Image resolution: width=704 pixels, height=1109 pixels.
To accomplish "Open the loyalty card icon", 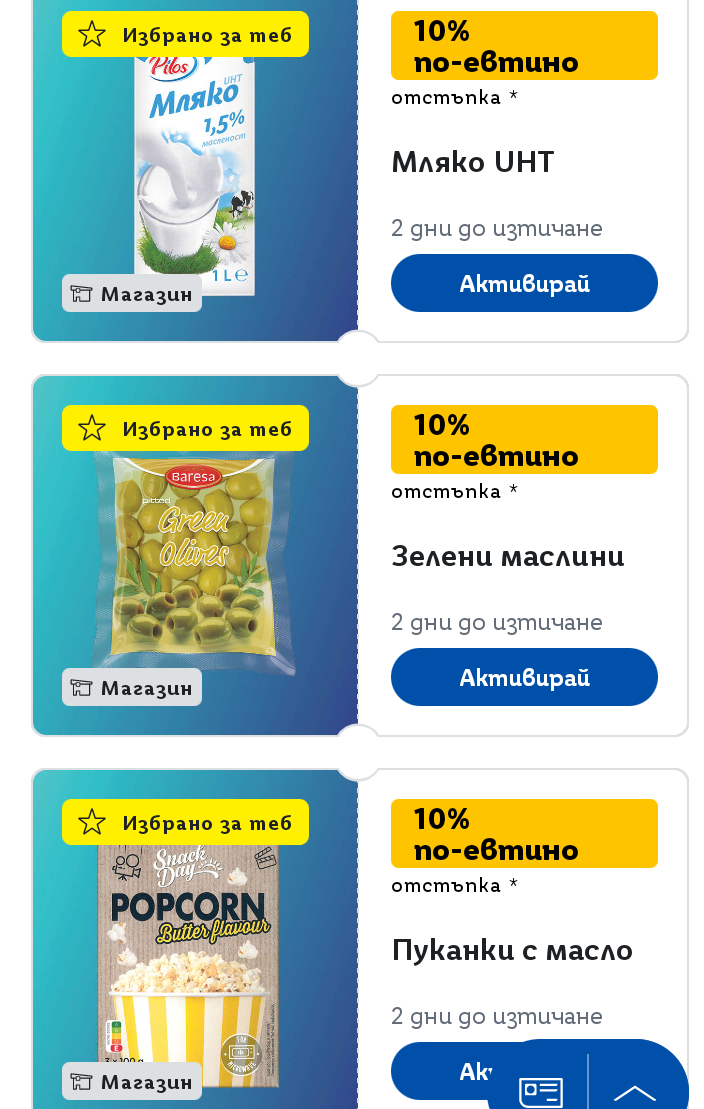I will (541, 1089).
